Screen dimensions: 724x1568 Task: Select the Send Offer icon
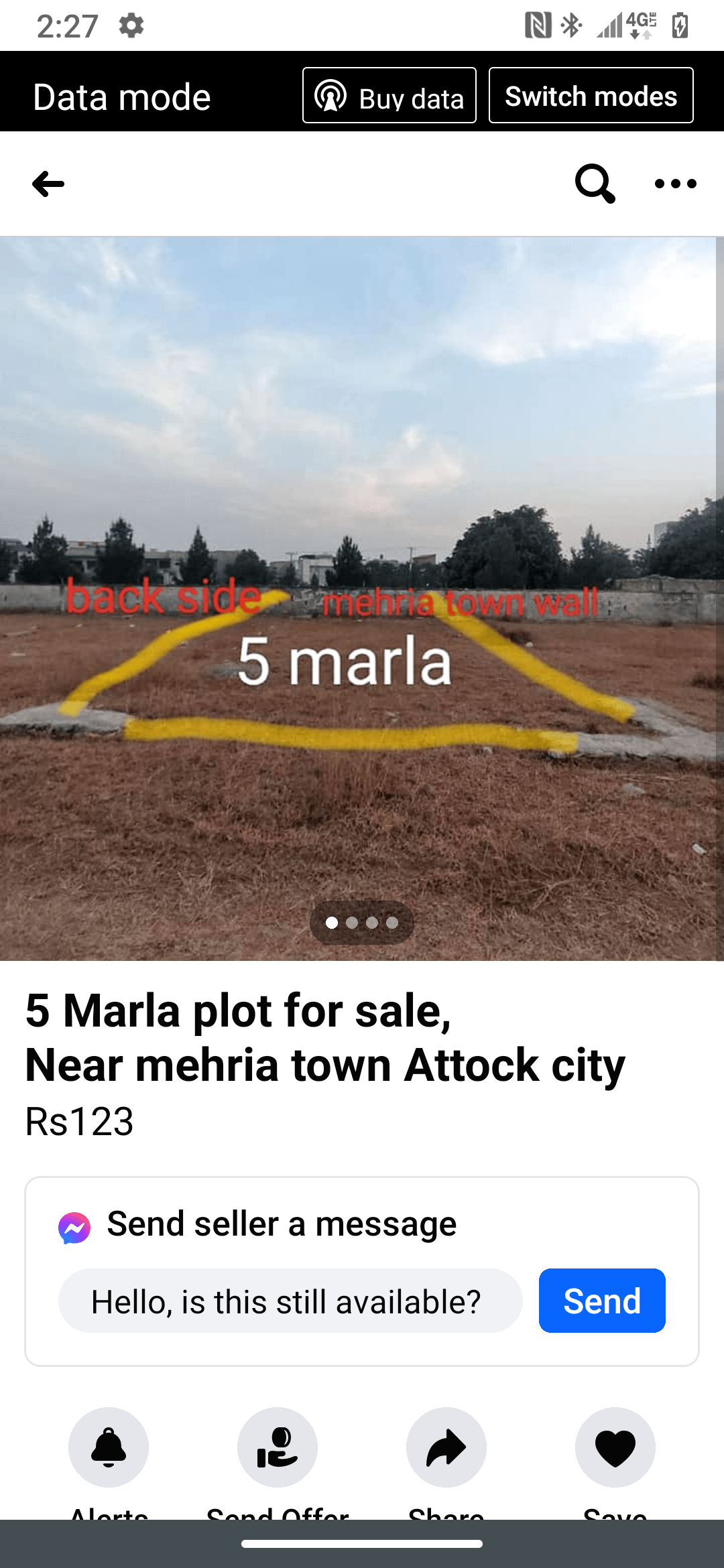(278, 1447)
